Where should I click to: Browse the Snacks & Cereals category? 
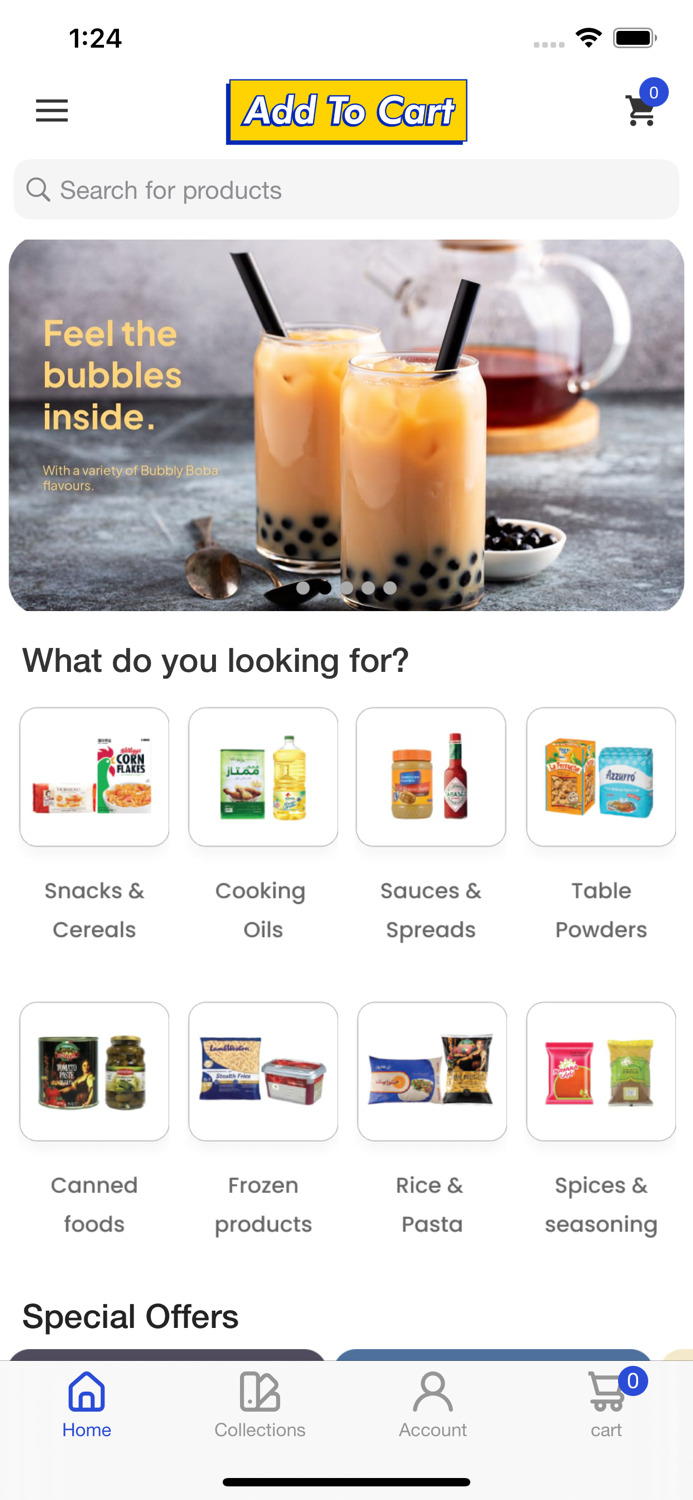click(x=94, y=777)
